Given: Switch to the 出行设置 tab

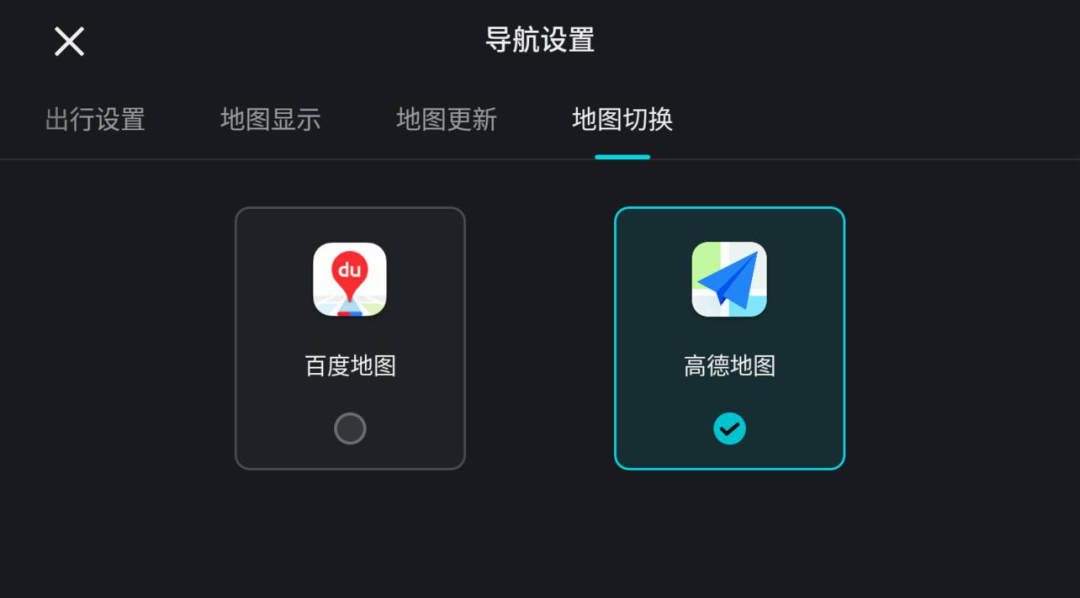Looking at the screenshot, I should [96, 120].
